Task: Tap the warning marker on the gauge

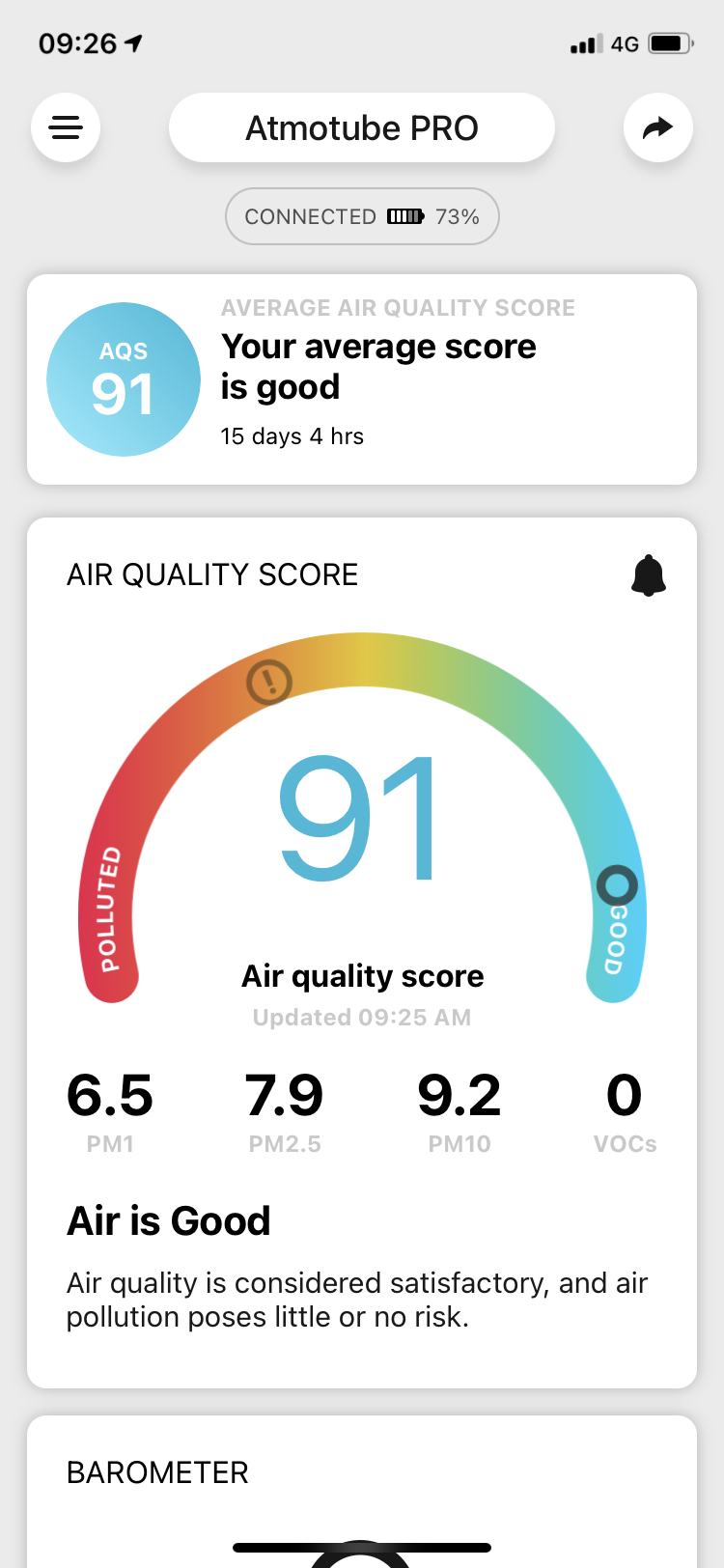Action: pyautogui.click(x=269, y=682)
